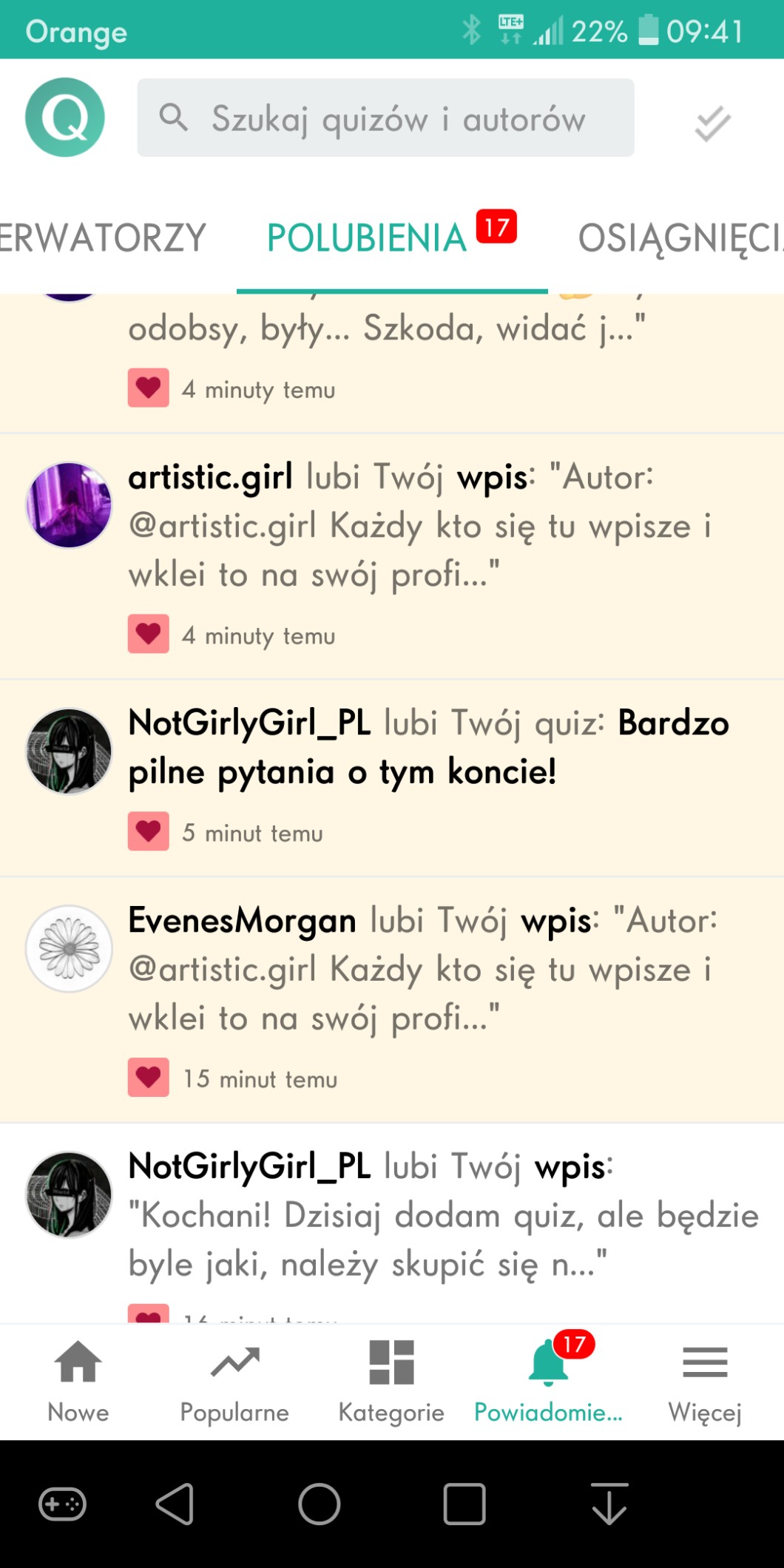Open the Q logo home button
The image size is (784, 1568).
[x=65, y=118]
